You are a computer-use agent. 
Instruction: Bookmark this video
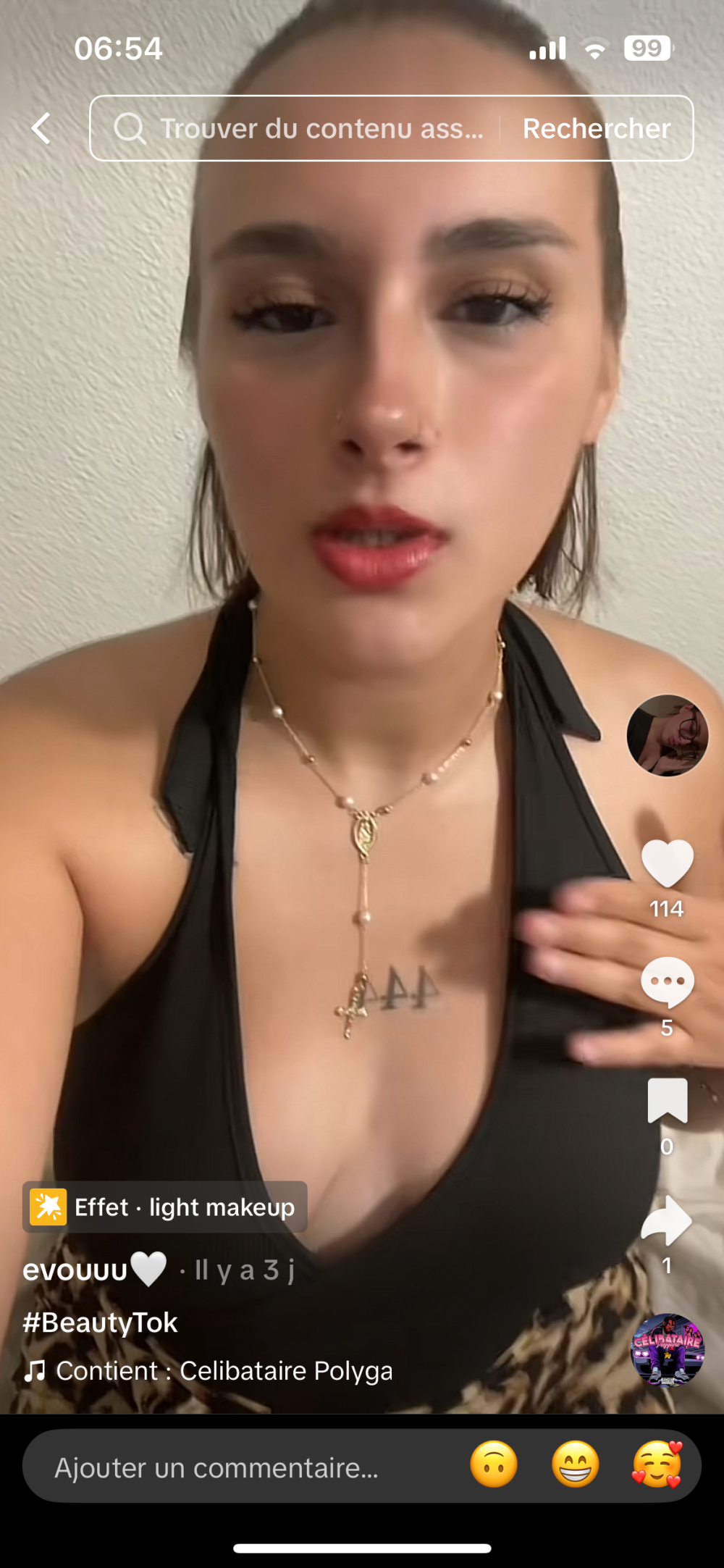coord(667,1101)
